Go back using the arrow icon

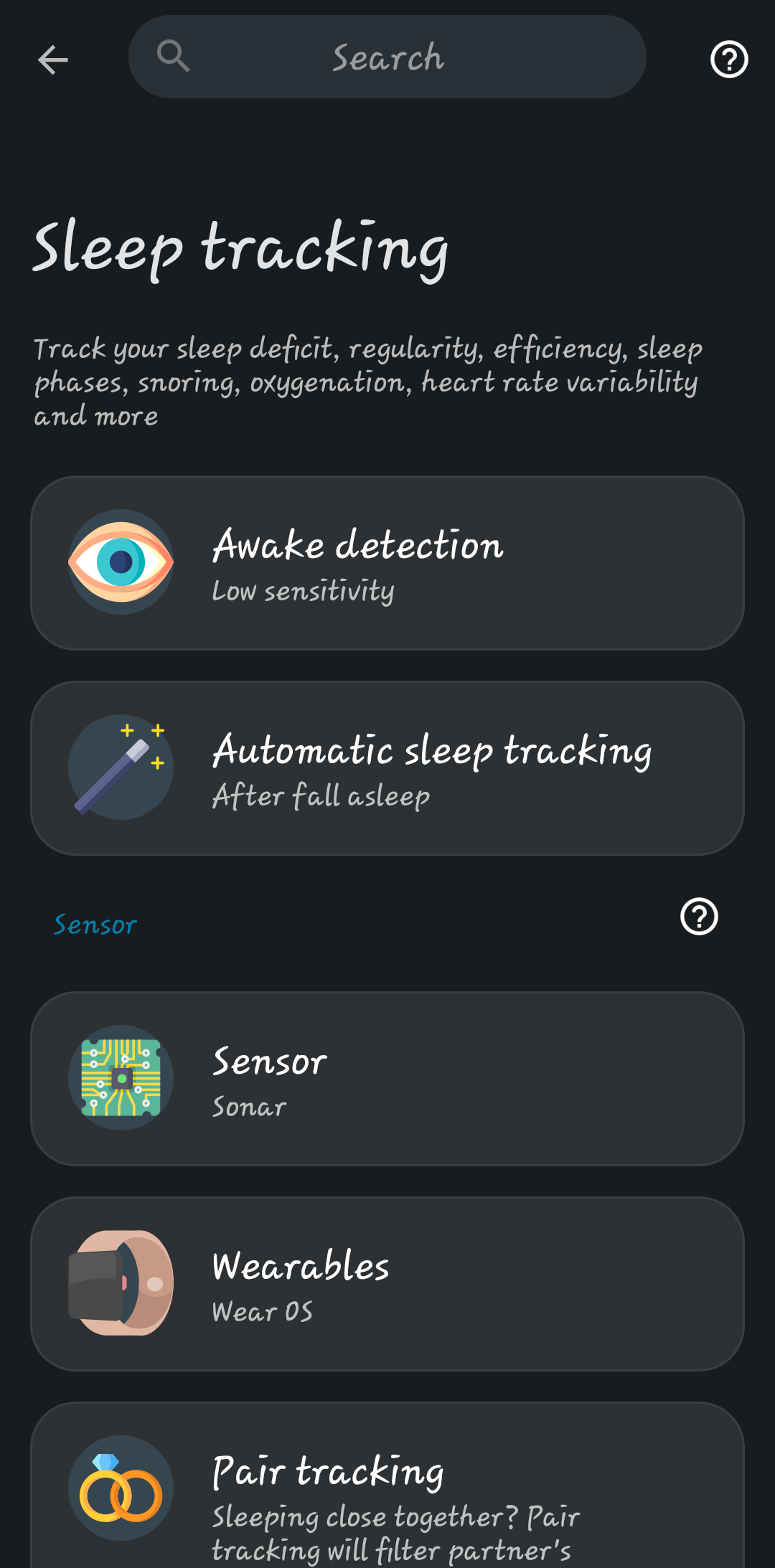pyautogui.click(x=53, y=60)
